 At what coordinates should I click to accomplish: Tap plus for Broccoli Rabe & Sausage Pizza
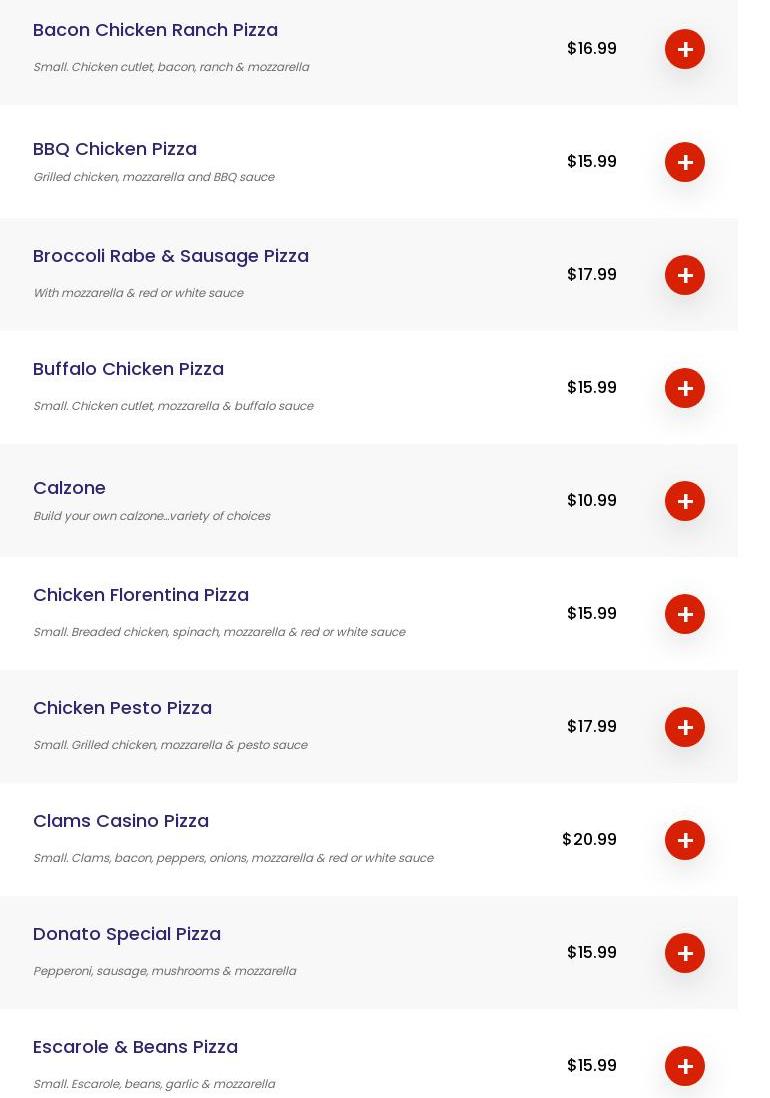click(x=685, y=275)
